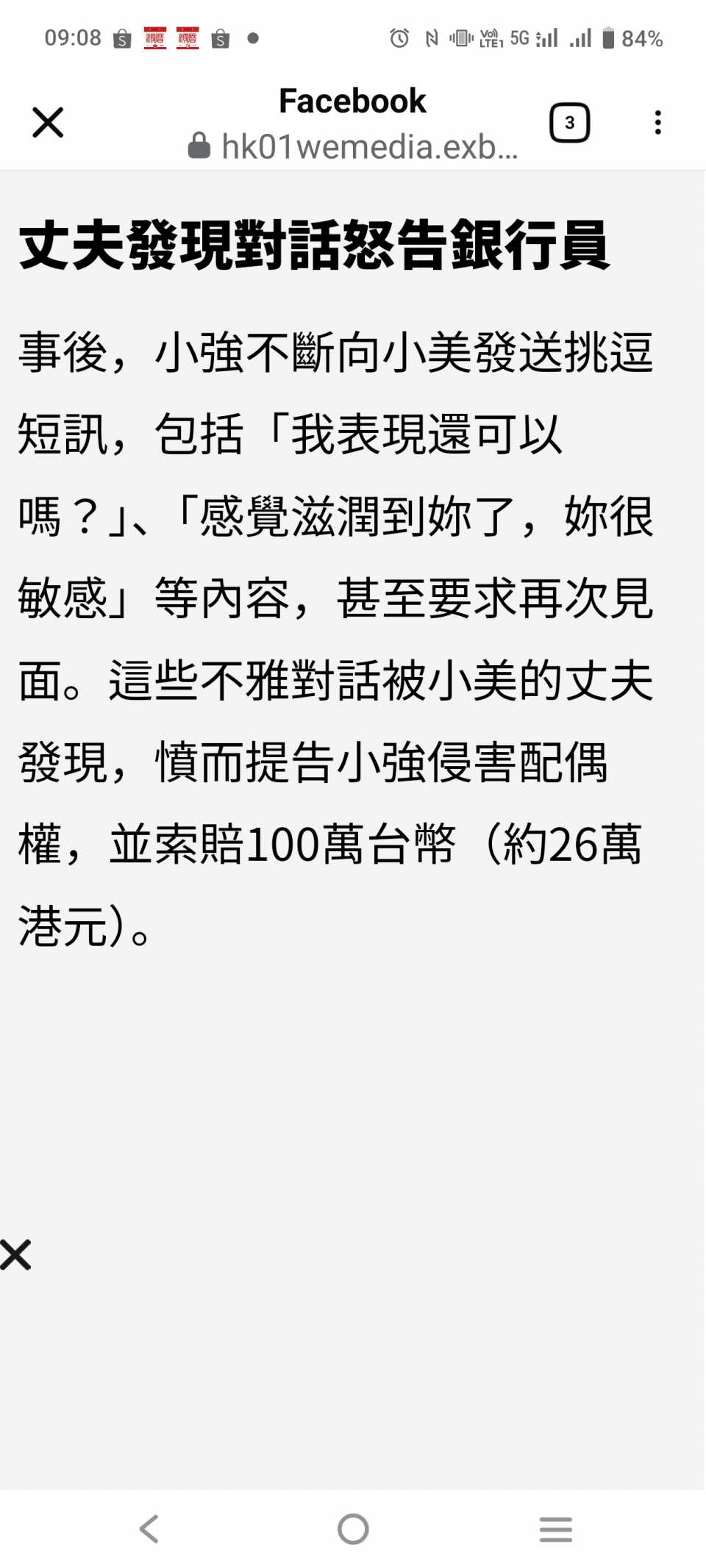Go back with the system back button
Screen dimensions: 706x1568
(x=149, y=1529)
